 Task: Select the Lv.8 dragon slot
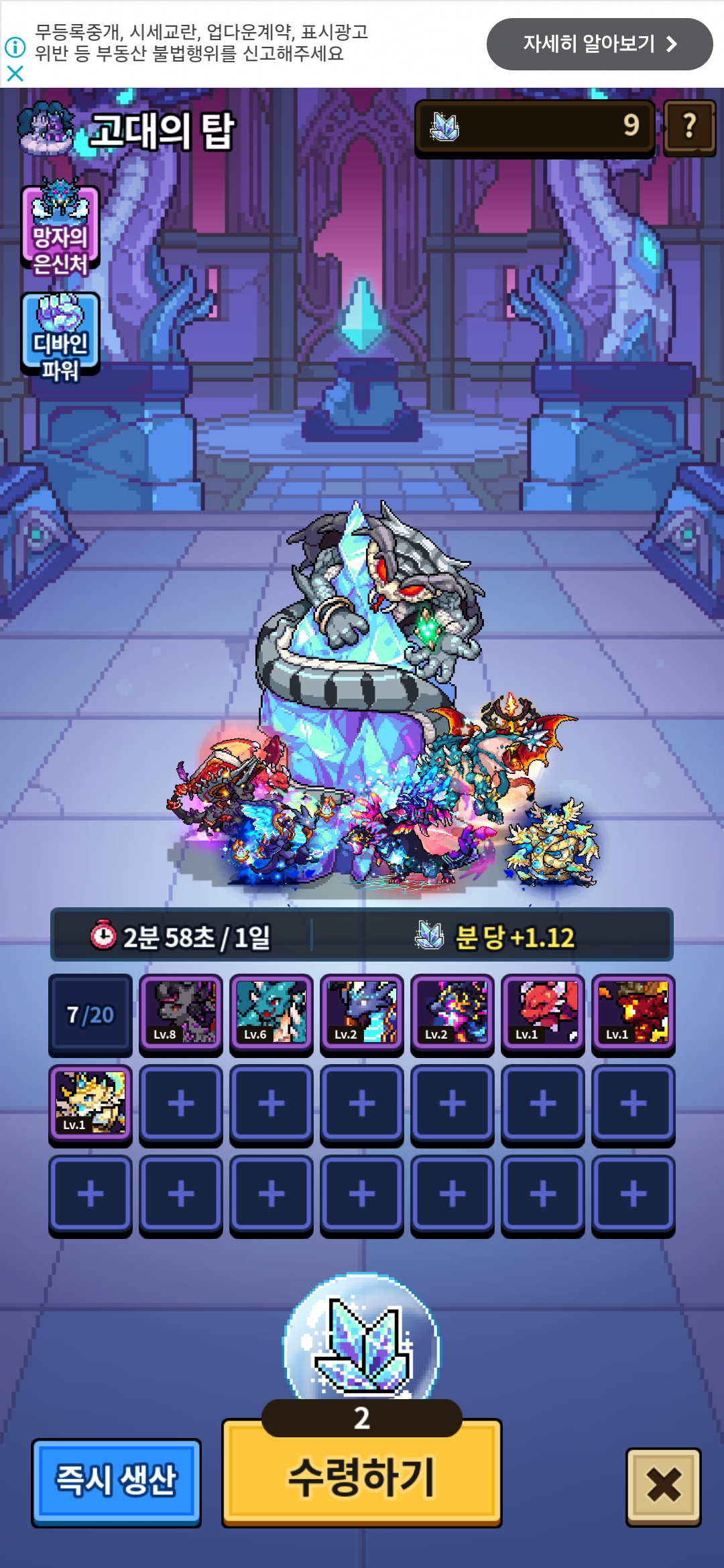pos(181,1014)
